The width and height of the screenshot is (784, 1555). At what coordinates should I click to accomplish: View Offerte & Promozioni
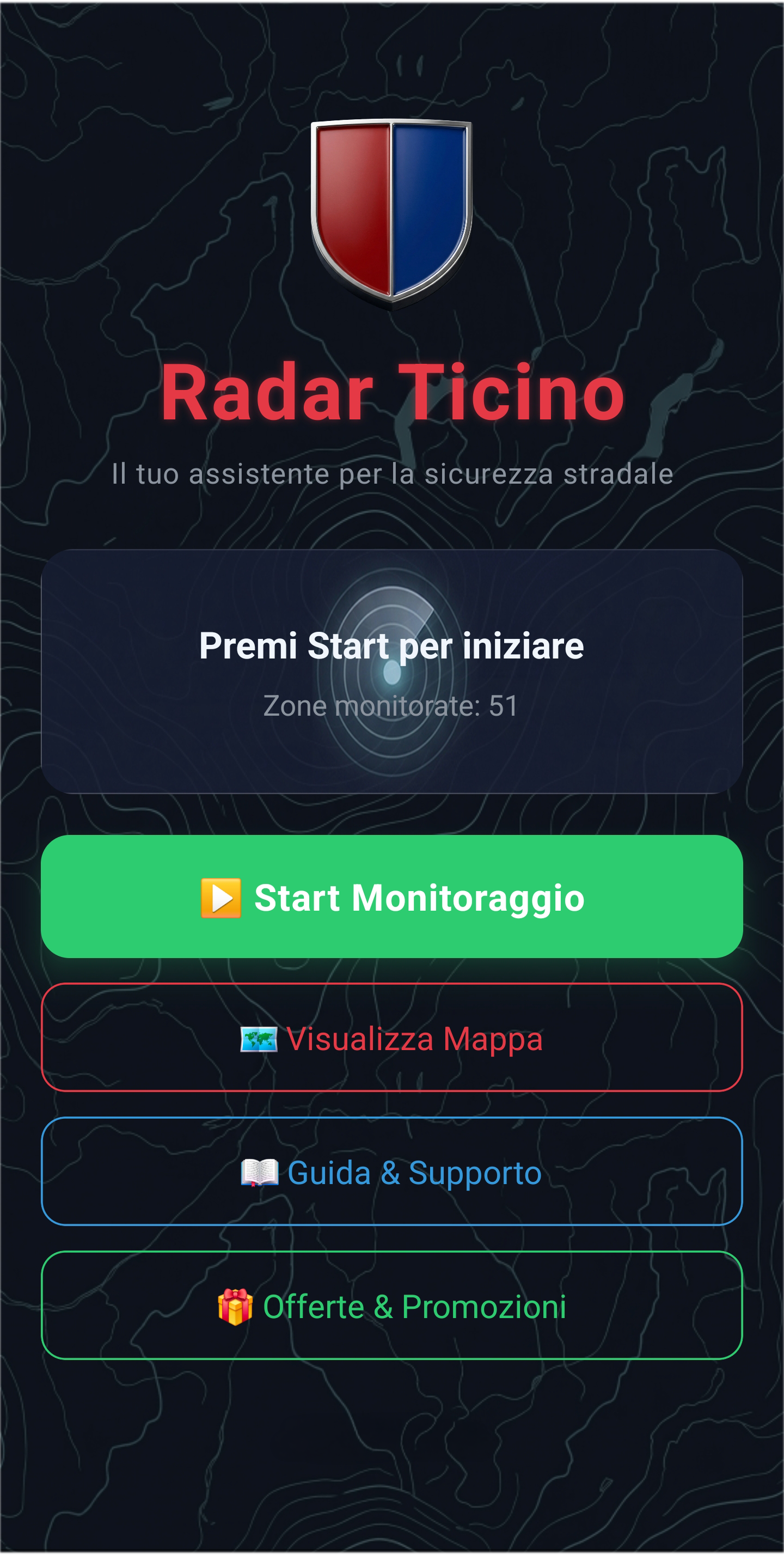[x=391, y=1306]
